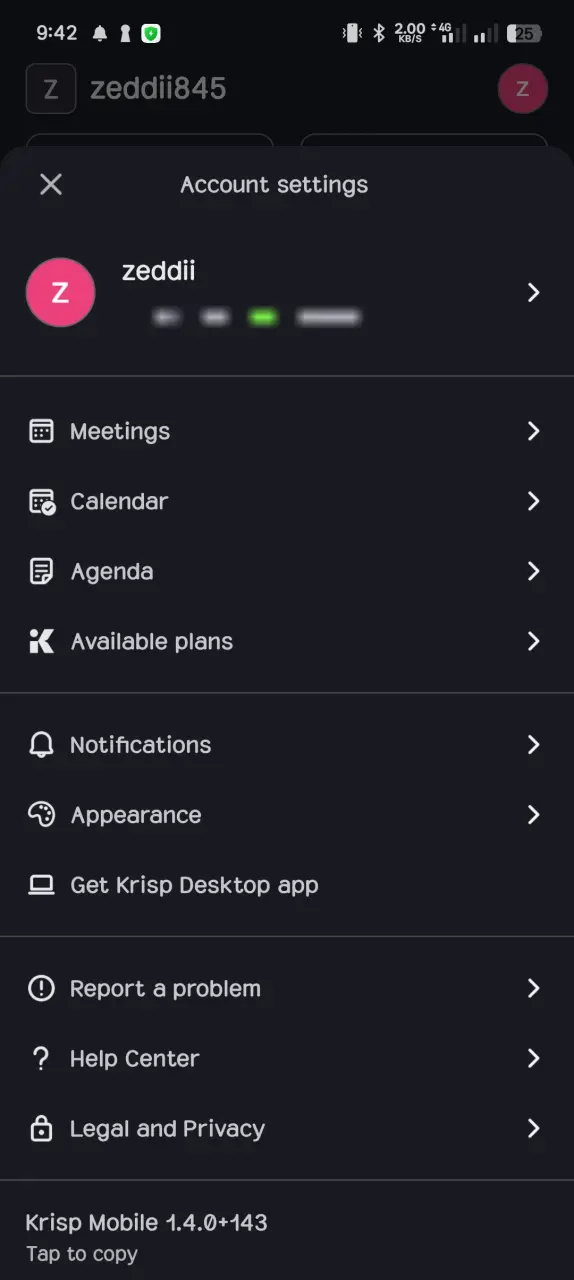
Task: Open the zeddii profile row
Action: (287, 292)
